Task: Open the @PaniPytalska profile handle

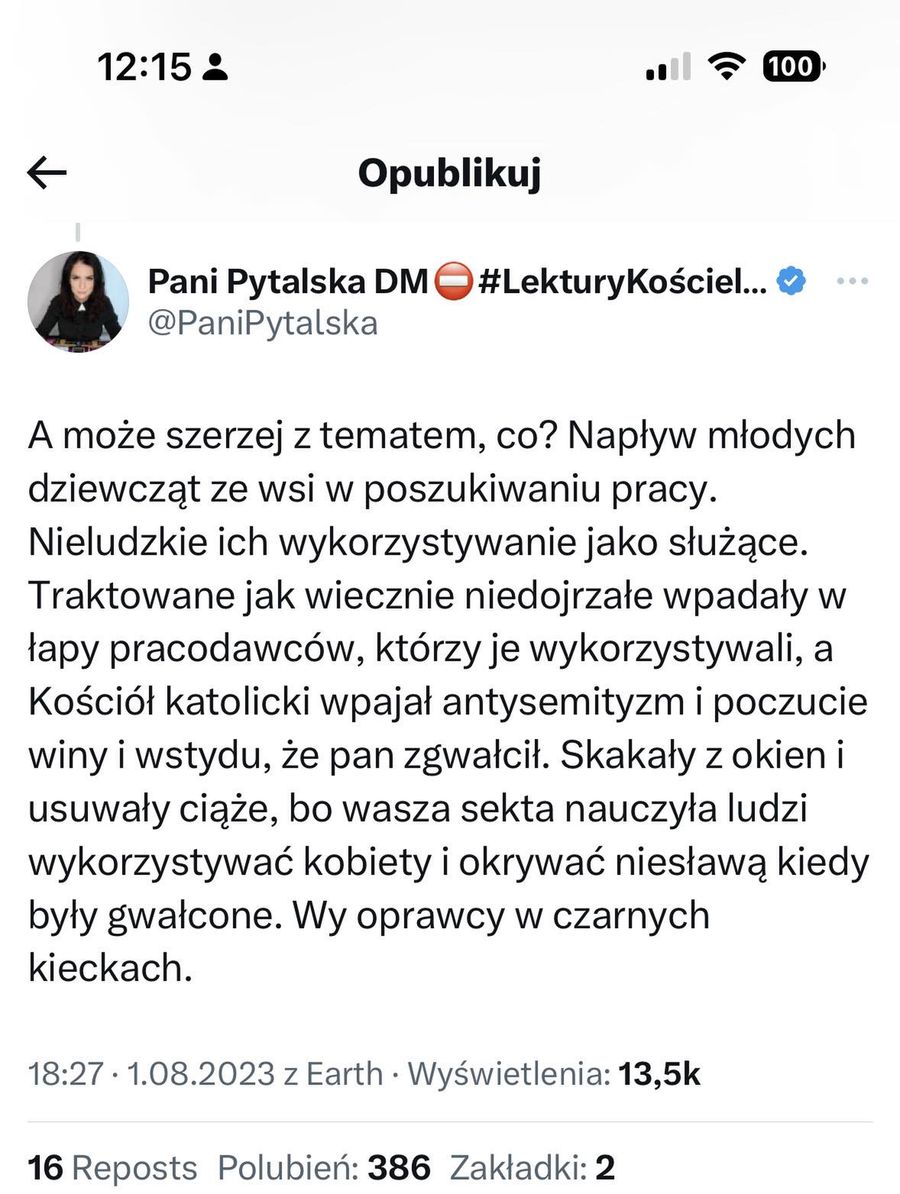Action: 263,323
